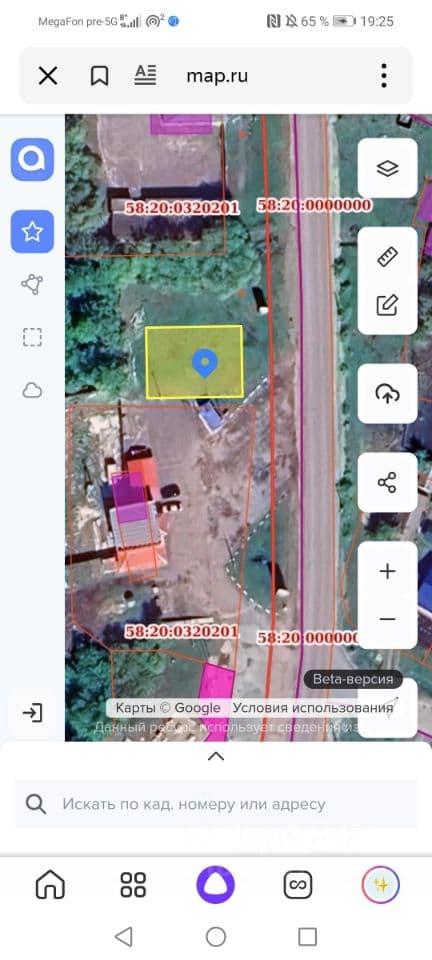The height and width of the screenshot is (960, 432).
Task: Open the reader mode icon
Action: [x=145, y=75]
